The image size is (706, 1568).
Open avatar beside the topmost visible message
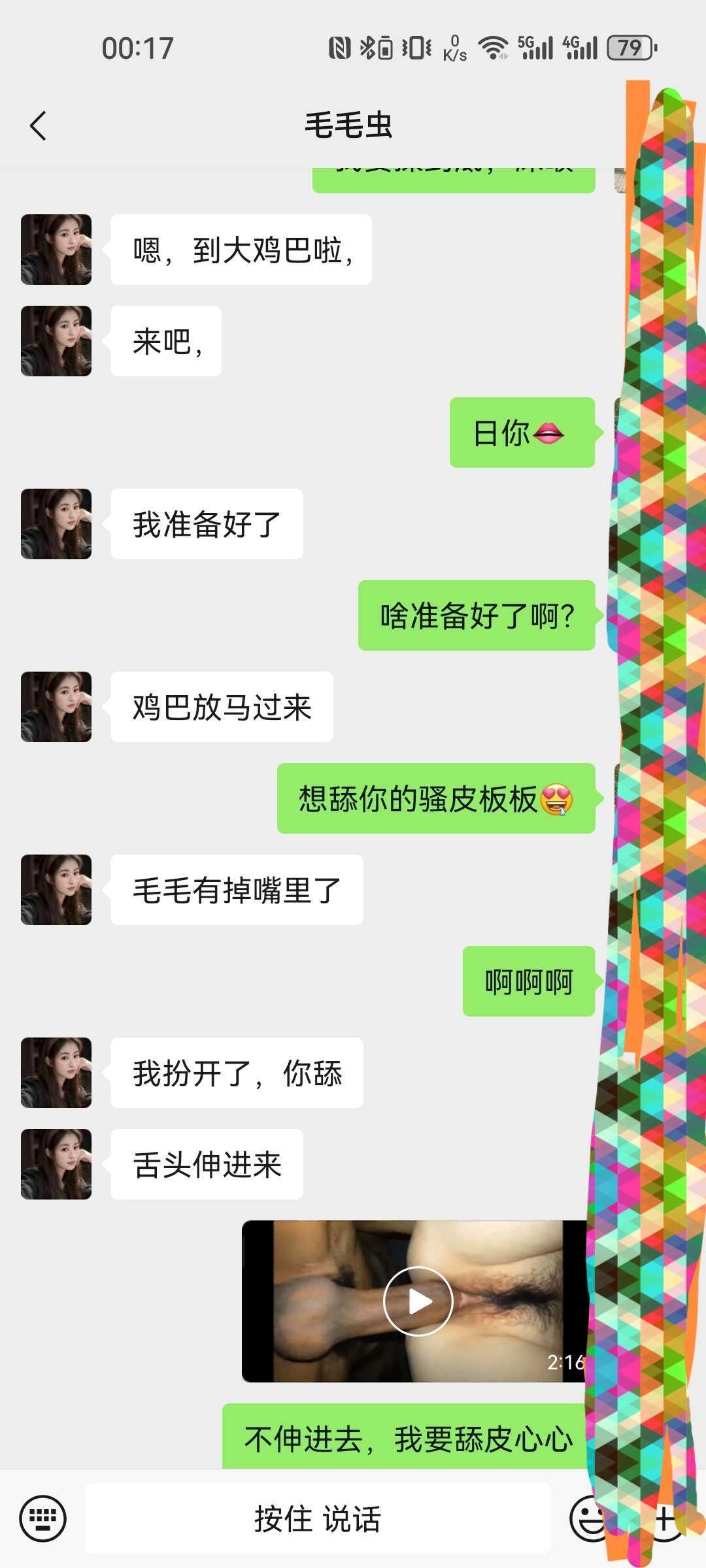click(x=56, y=250)
